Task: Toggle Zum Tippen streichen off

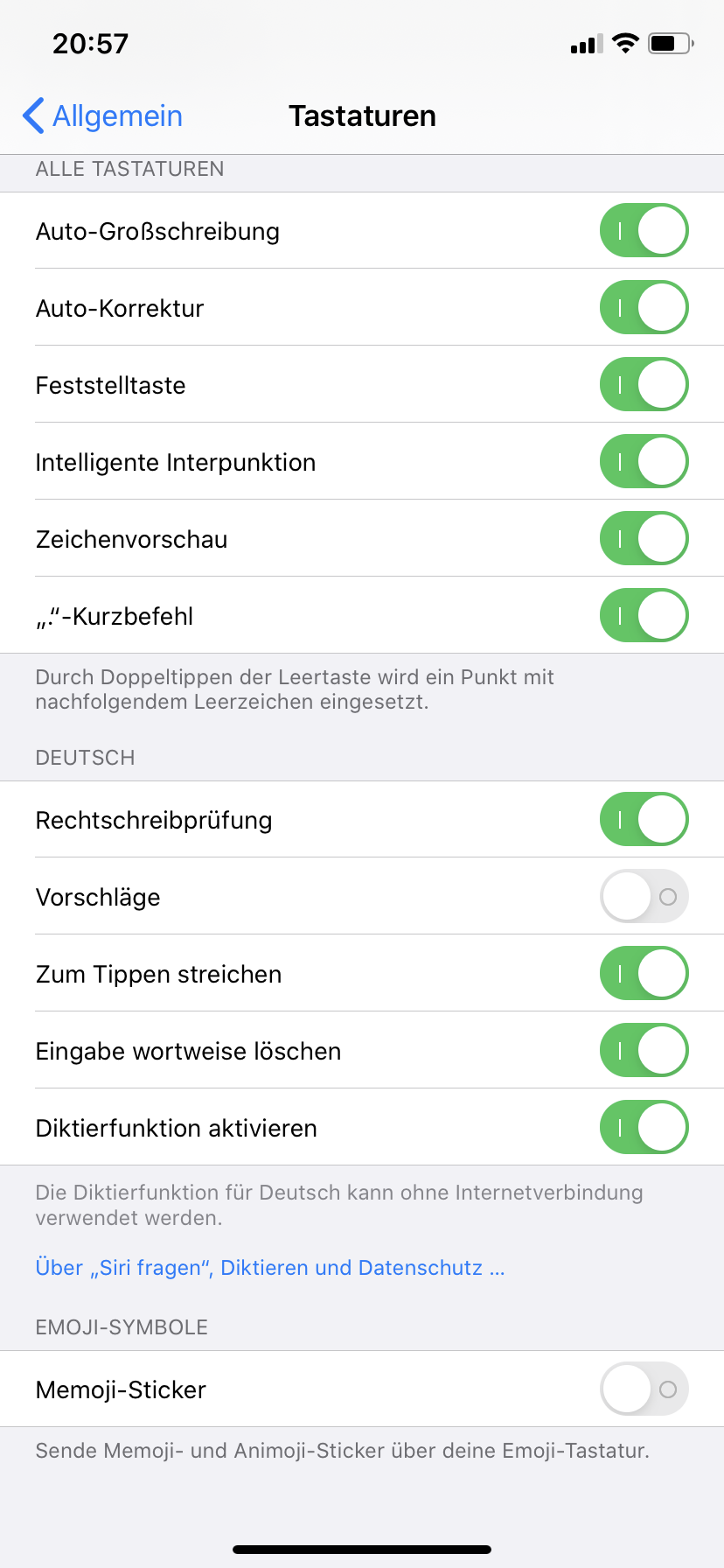Action: (644, 974)
